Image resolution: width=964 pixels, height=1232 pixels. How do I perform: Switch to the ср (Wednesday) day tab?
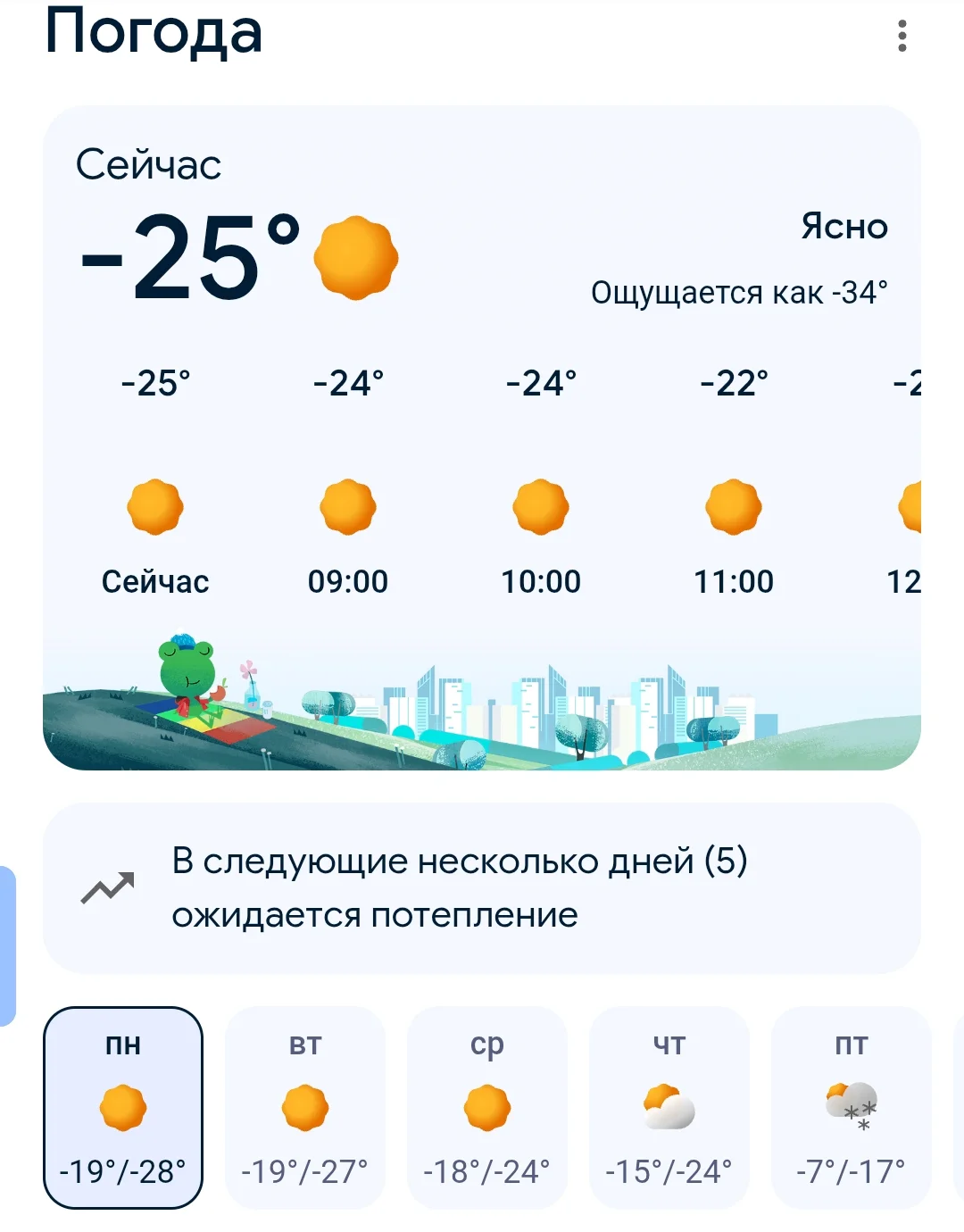coord(486,1111)
